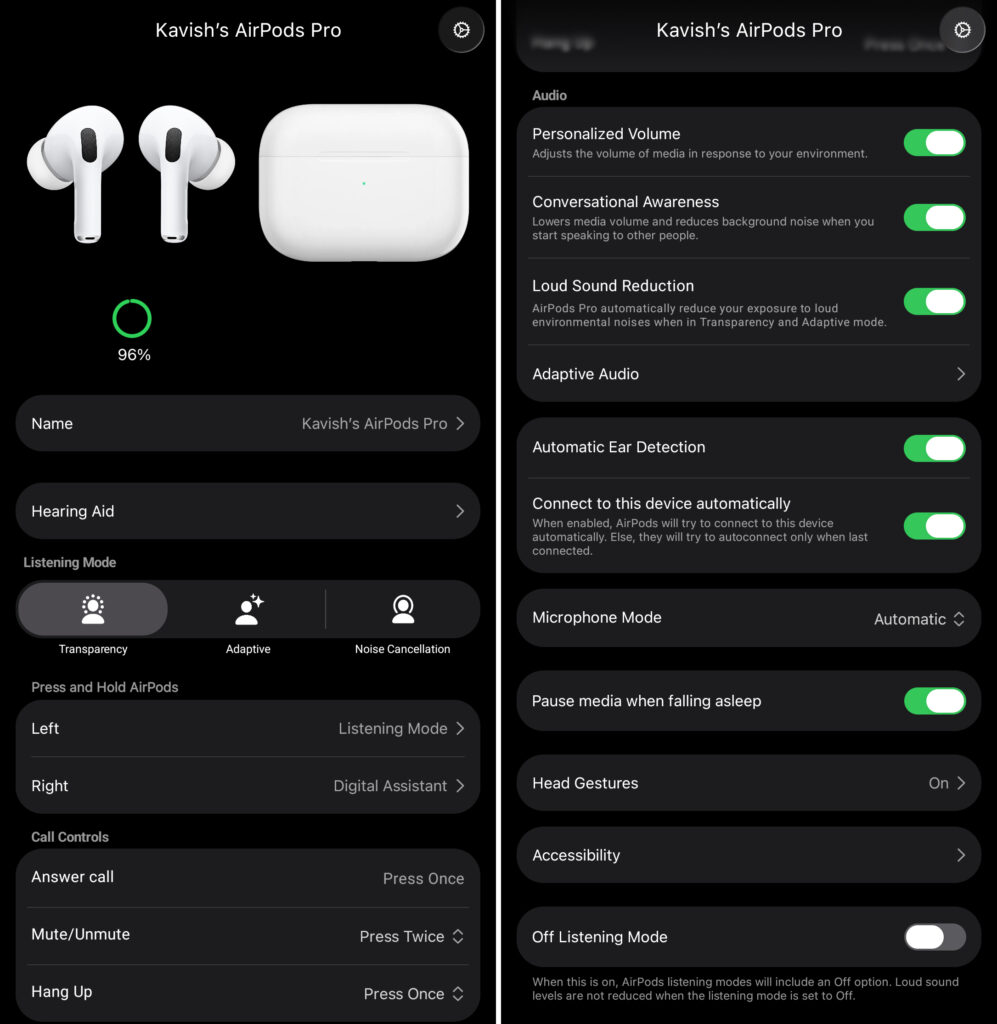This screenshot has height=1024, width=997.
Task: Expand the Adaptive Audio settings
Action: click(748, 374)
